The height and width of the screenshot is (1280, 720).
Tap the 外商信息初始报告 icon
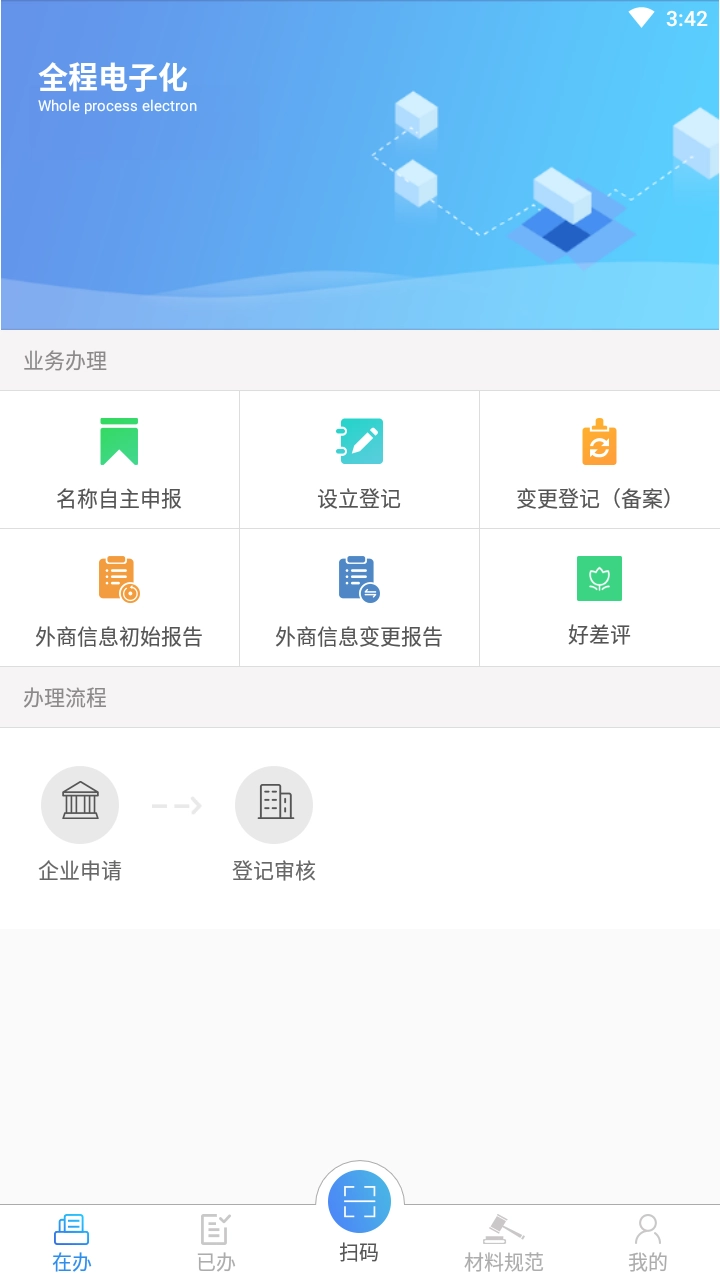pos(120,578)
